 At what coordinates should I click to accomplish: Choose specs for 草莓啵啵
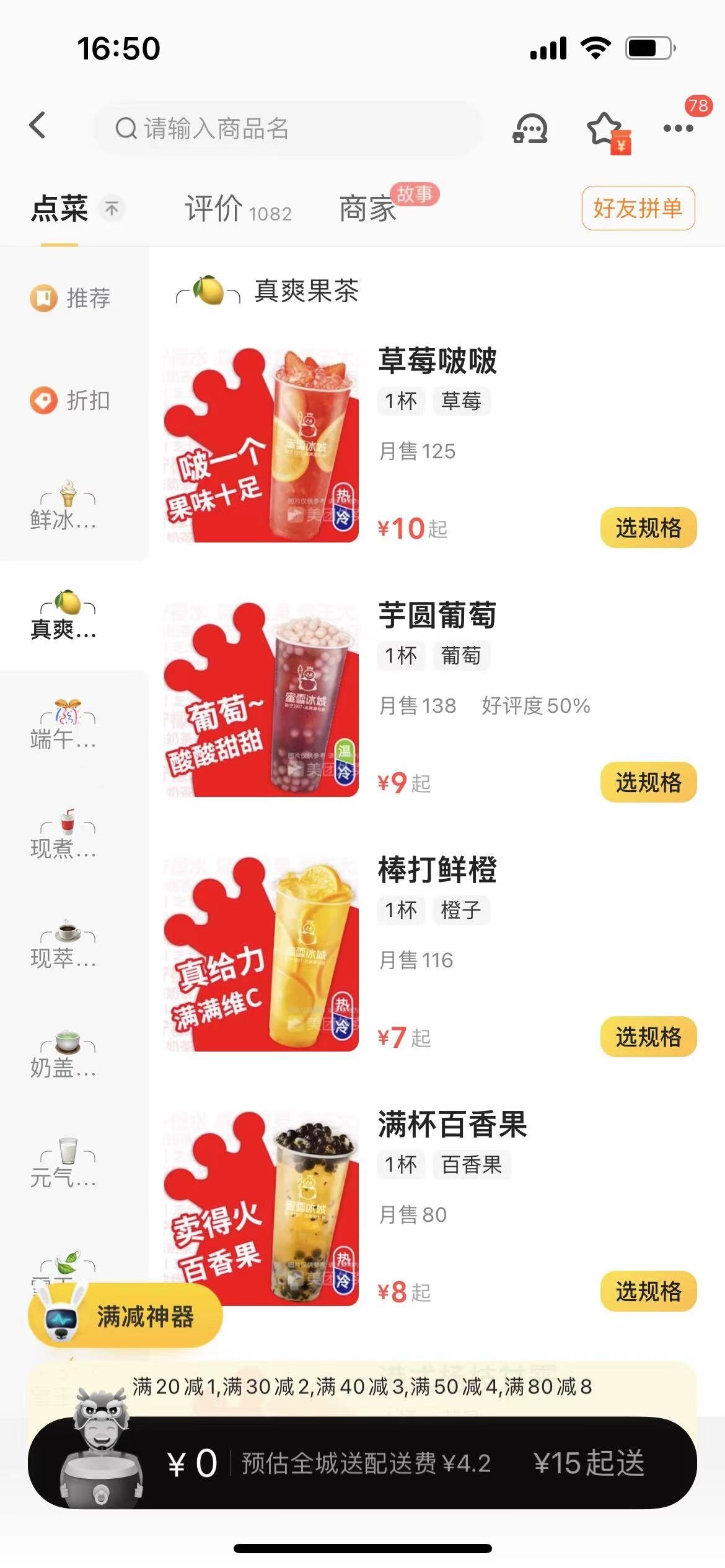pos(648,528)
